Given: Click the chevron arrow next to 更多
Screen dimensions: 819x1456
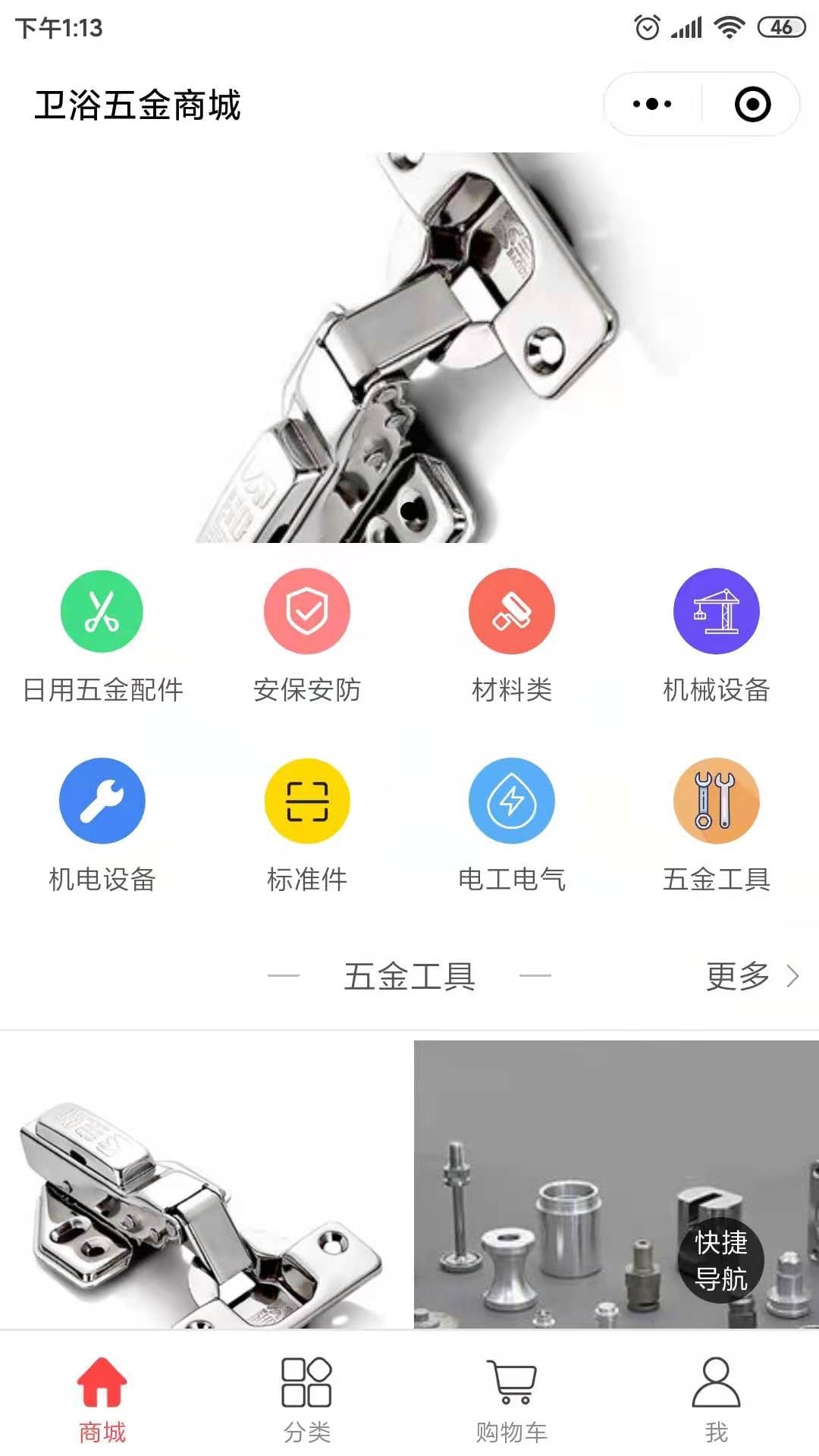Looking at the screenshot, I should pos(792,978).
